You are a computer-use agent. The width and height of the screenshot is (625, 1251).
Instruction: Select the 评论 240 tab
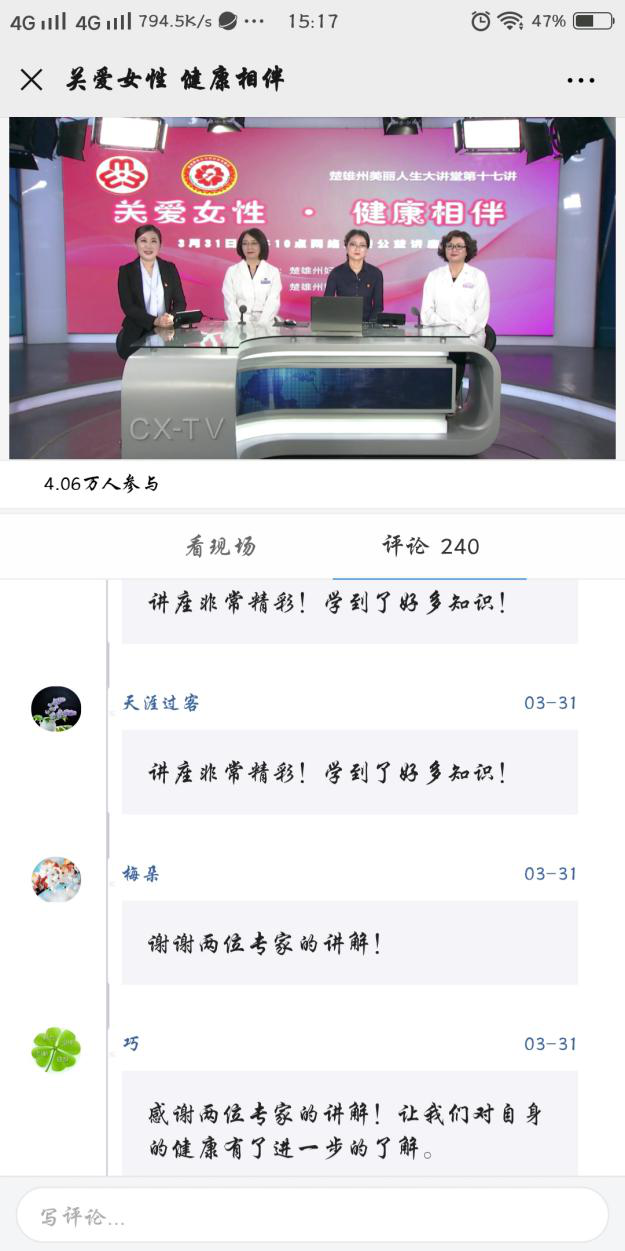[430, 546]
